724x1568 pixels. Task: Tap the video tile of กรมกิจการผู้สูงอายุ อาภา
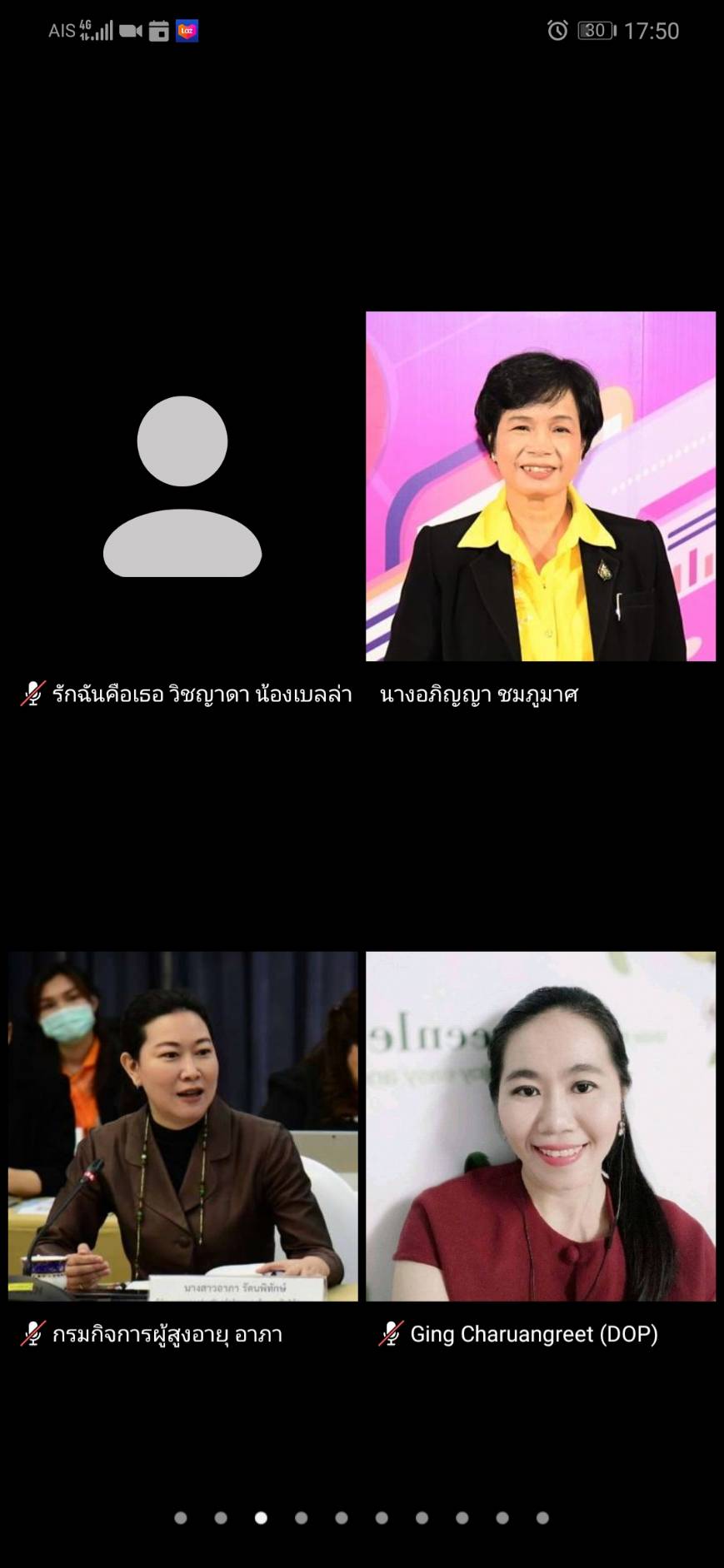[x=182, y=1126]
